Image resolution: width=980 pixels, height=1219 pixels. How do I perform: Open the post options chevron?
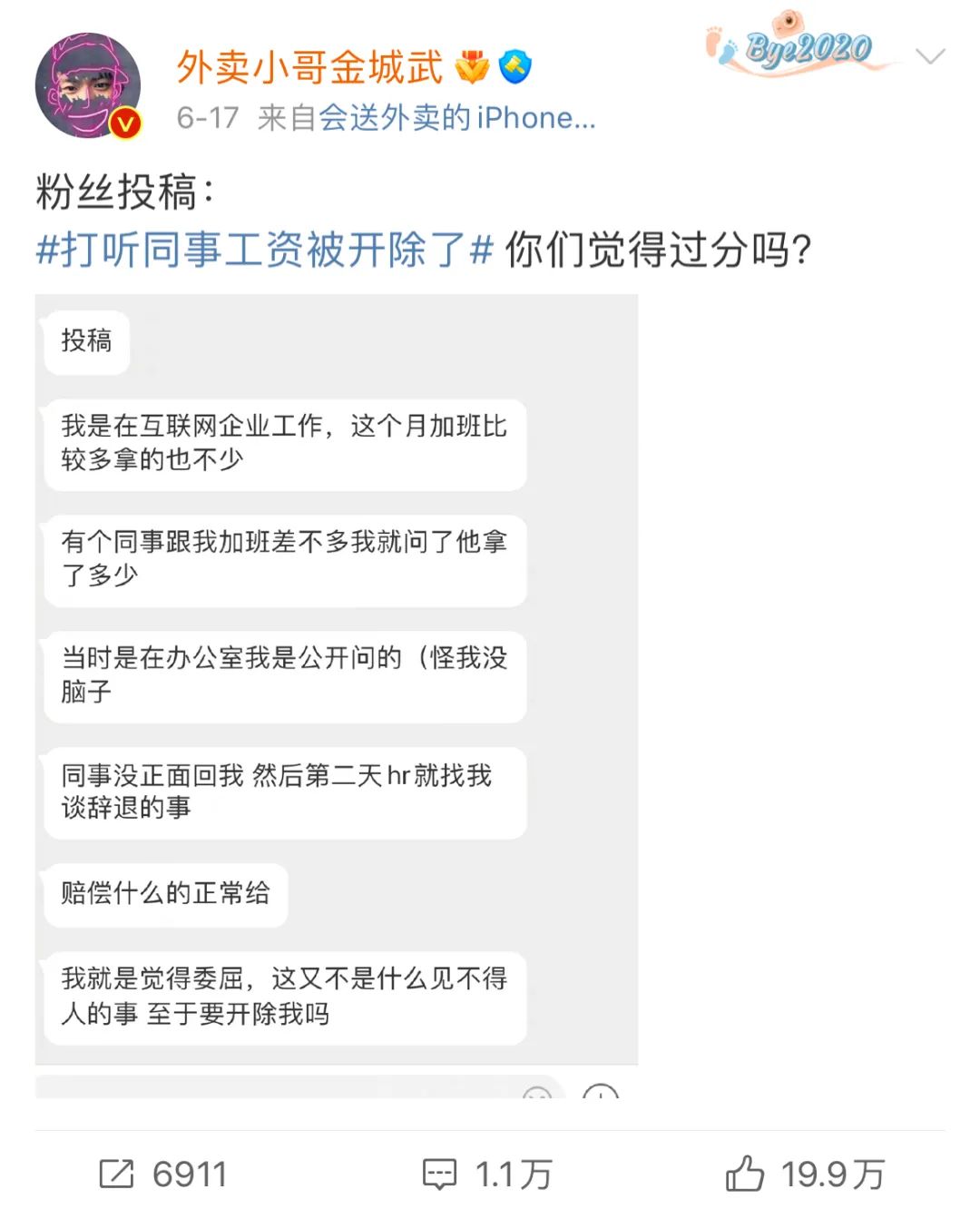coord(929,58)
